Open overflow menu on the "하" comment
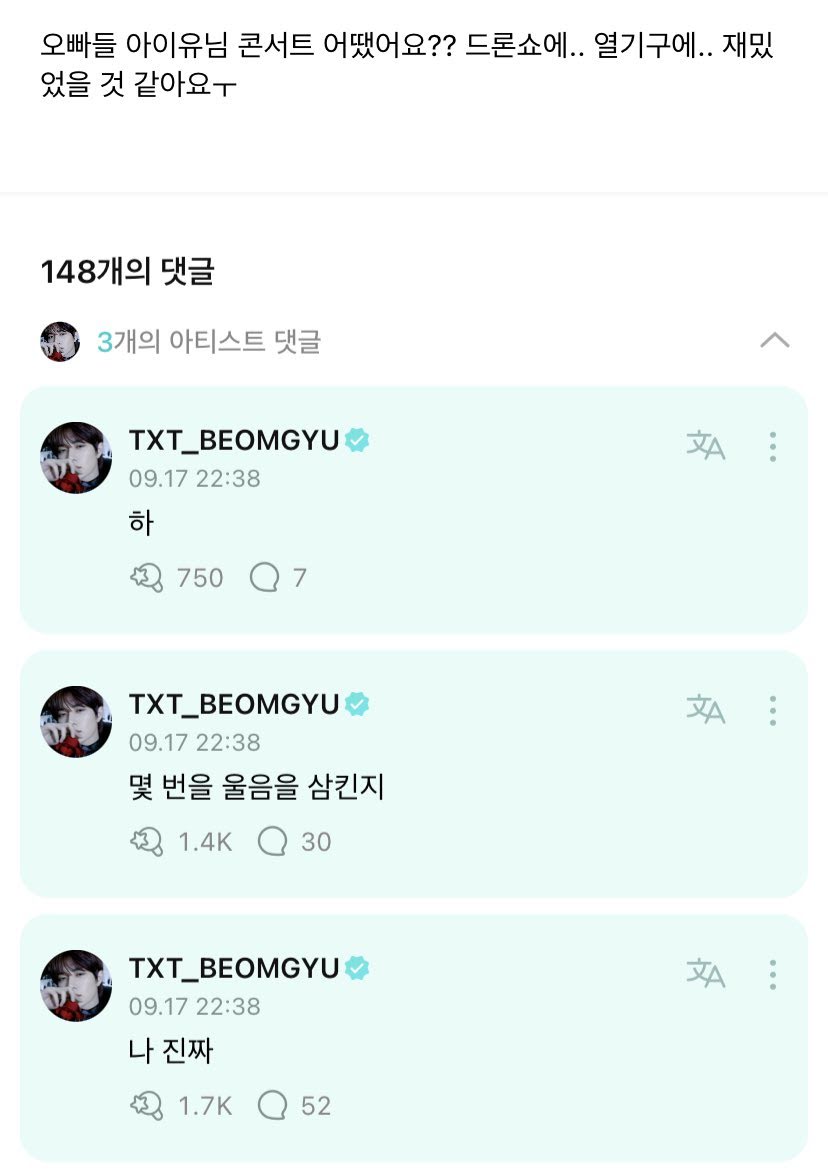 pos(772,446)
